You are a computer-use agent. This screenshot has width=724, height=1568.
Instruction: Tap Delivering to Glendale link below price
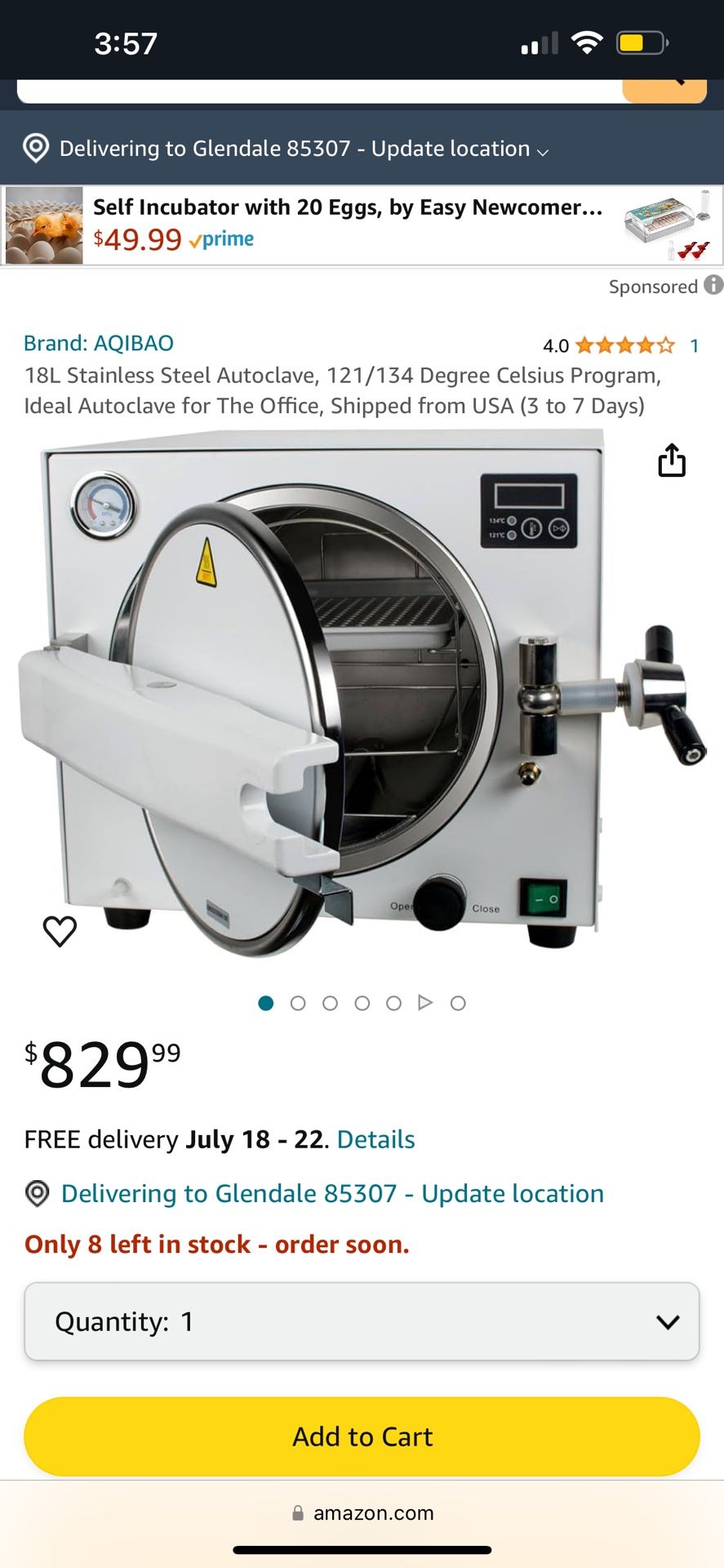(331, 1193)
